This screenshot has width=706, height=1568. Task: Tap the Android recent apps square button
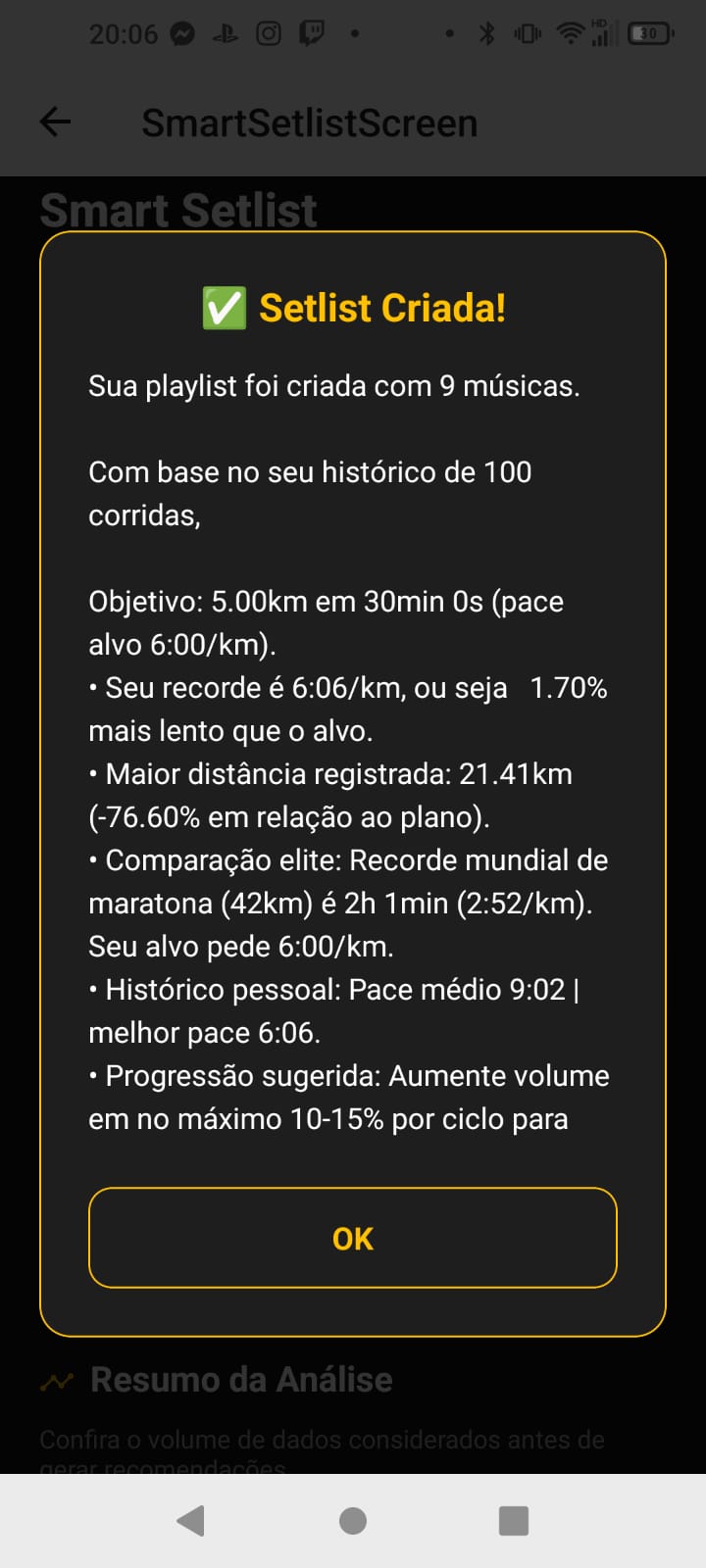[x=512, y=1520]
